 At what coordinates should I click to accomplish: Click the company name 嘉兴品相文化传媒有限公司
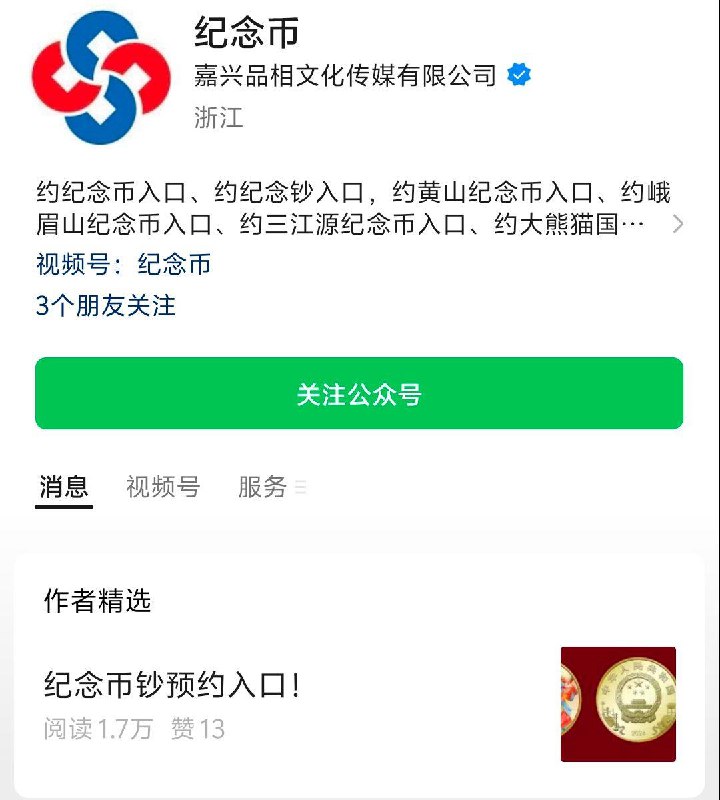(343, 73)
